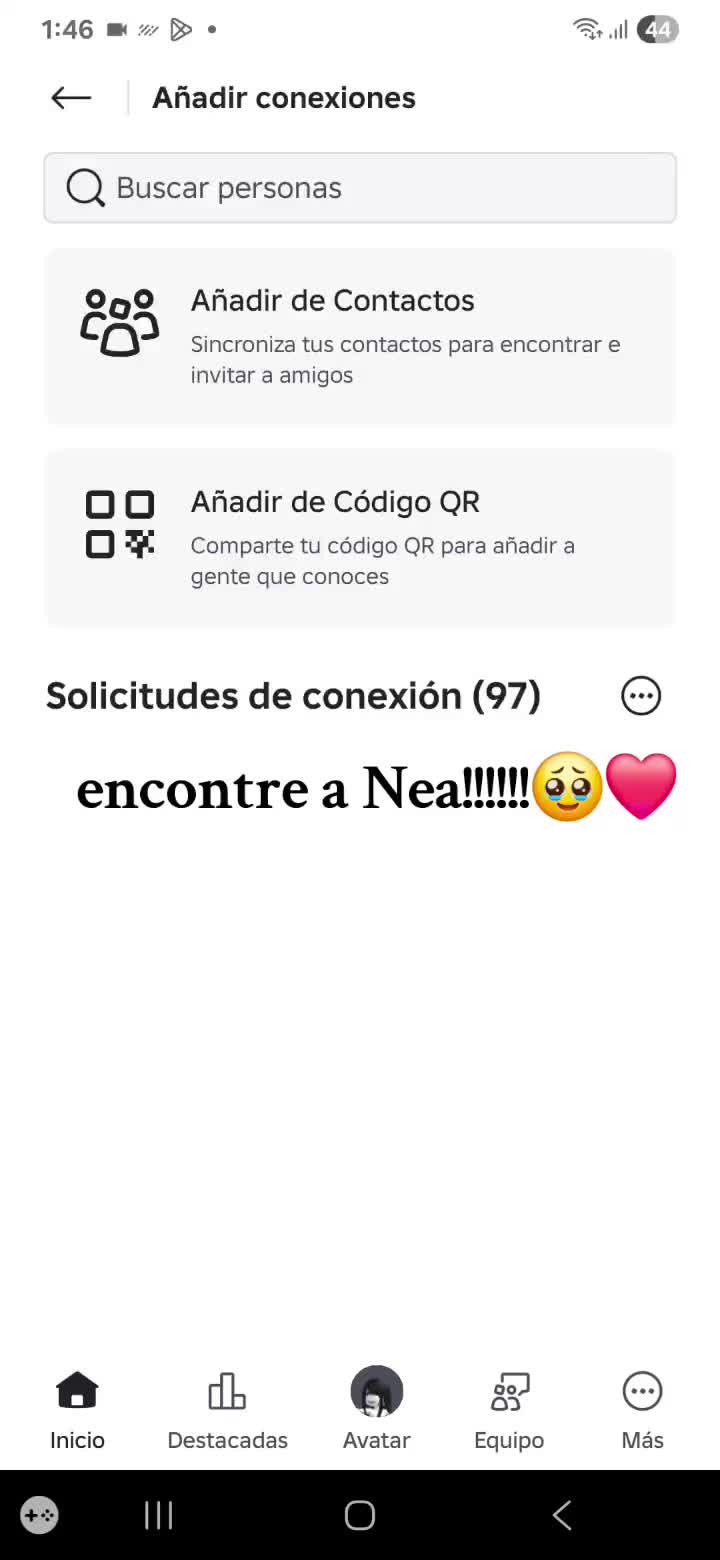This screenshot has height=1560, width=720.
Task: Open the Más tab
Action: pos(642,1411)
